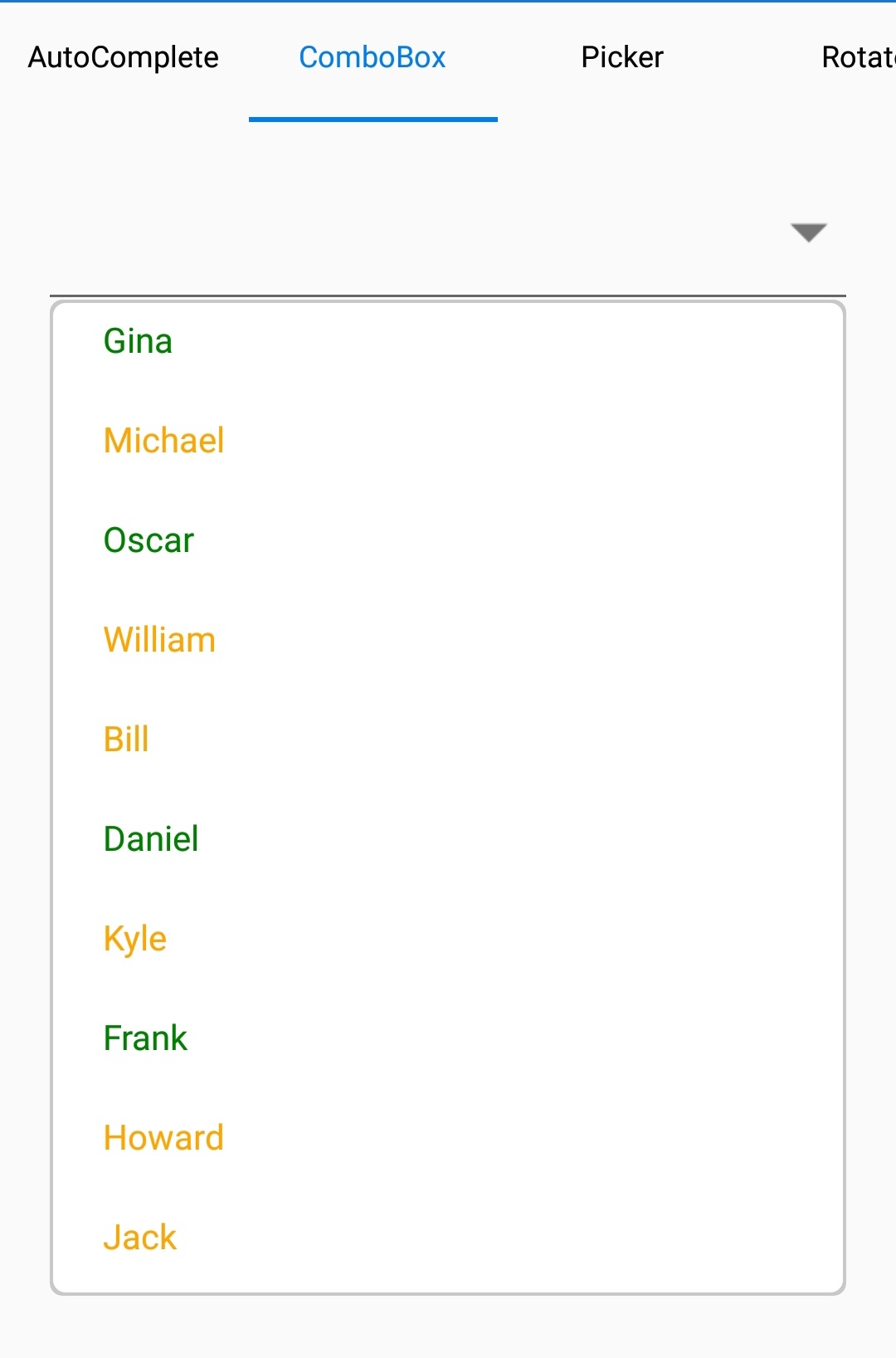Image resolution: width=896 pixels, height=1358 pixels.
Task: Select the ComboBox tab
Action: tap(372, 56)
